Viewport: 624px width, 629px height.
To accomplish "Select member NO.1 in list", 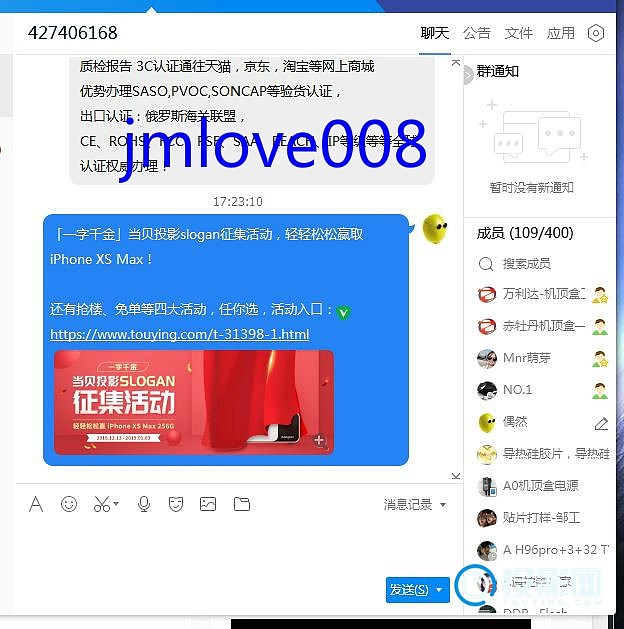I will 517,389.
